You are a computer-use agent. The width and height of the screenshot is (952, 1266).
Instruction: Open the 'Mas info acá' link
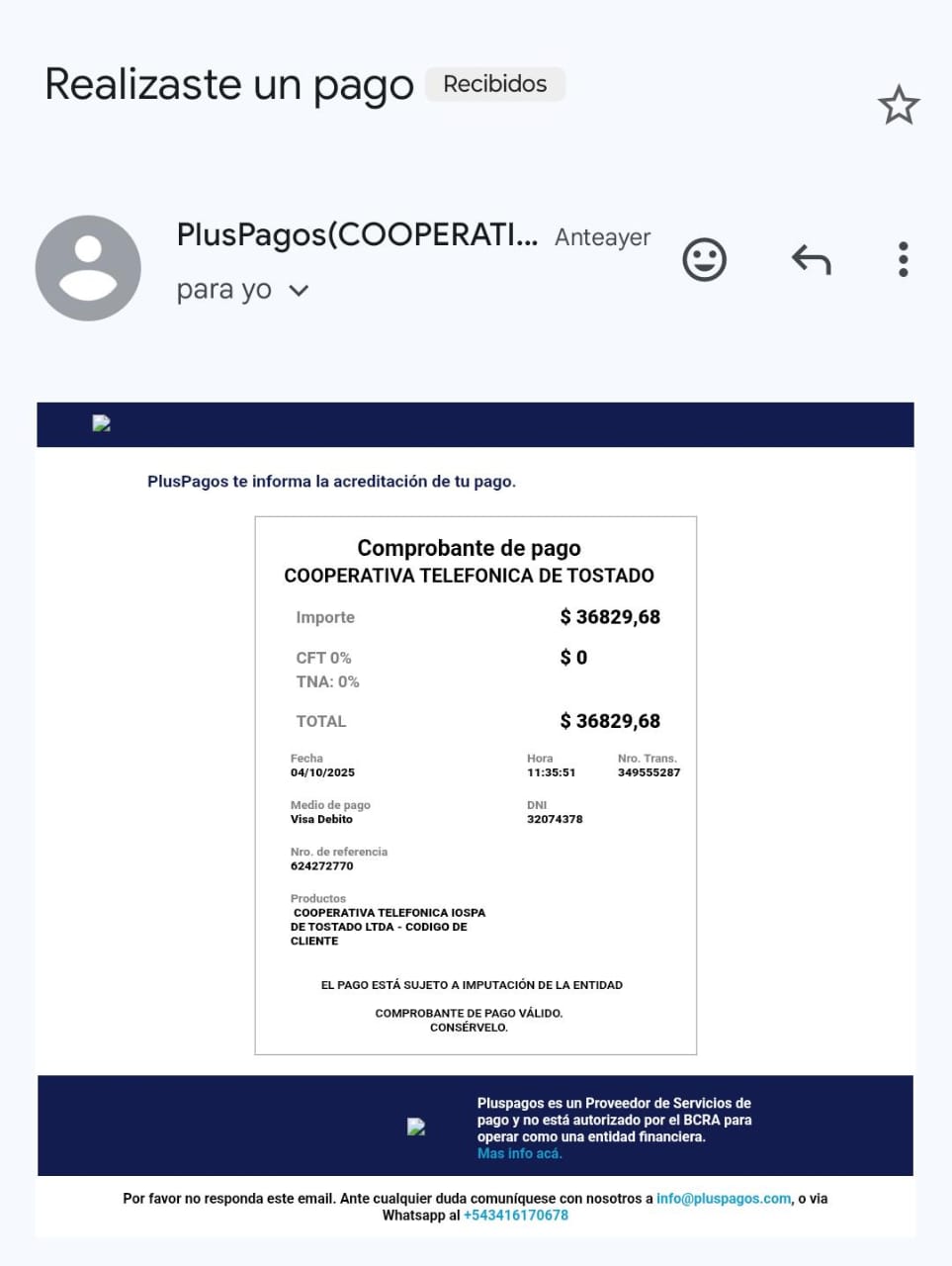coord(519,1153)
